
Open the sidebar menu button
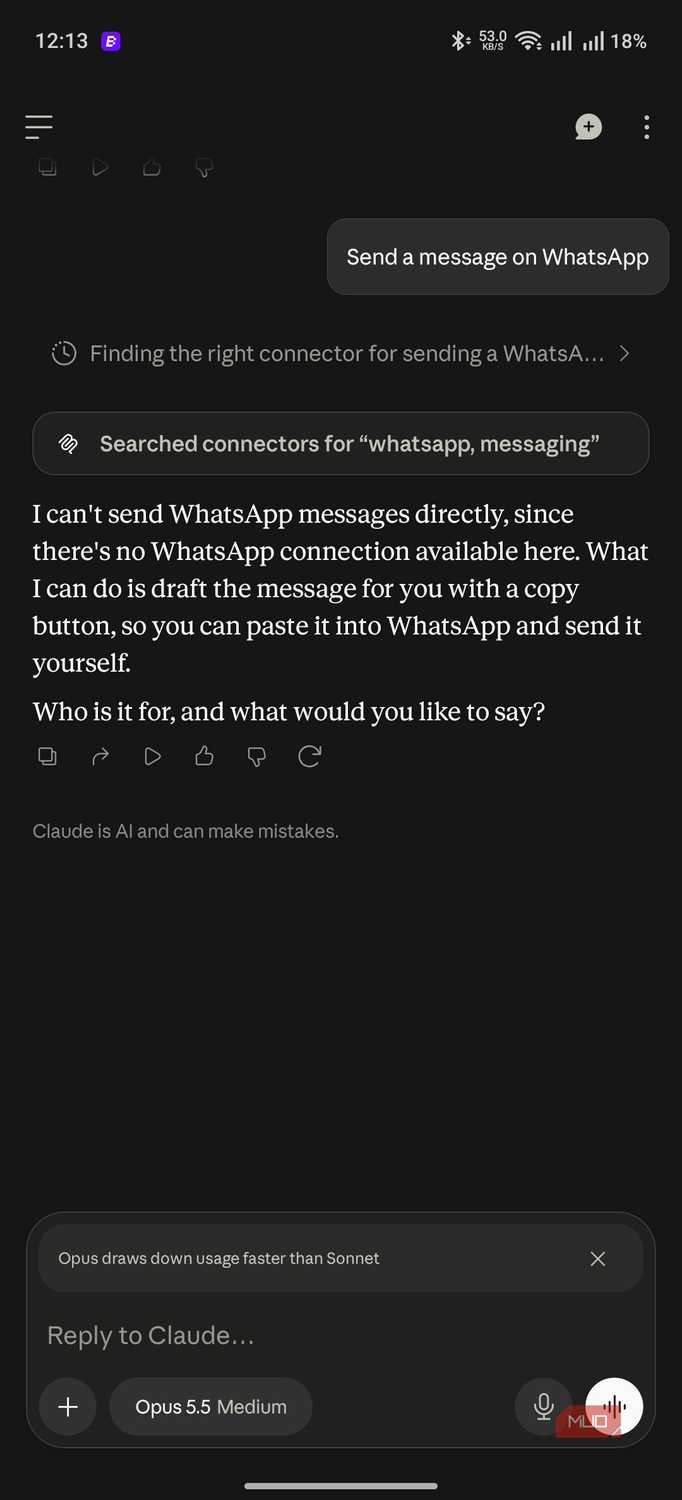coord(39,127)
